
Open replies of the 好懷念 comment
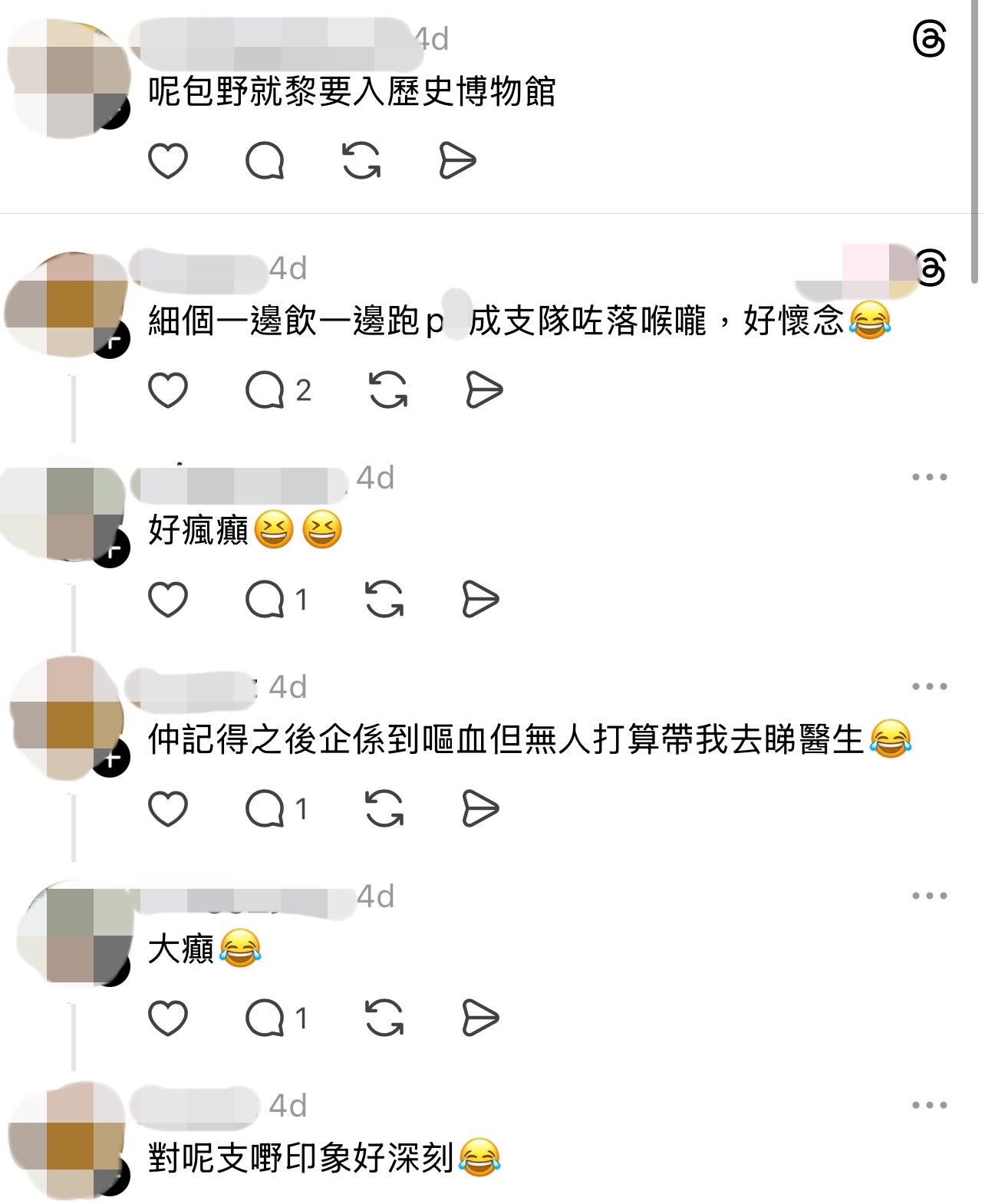[x=276, y=390]
